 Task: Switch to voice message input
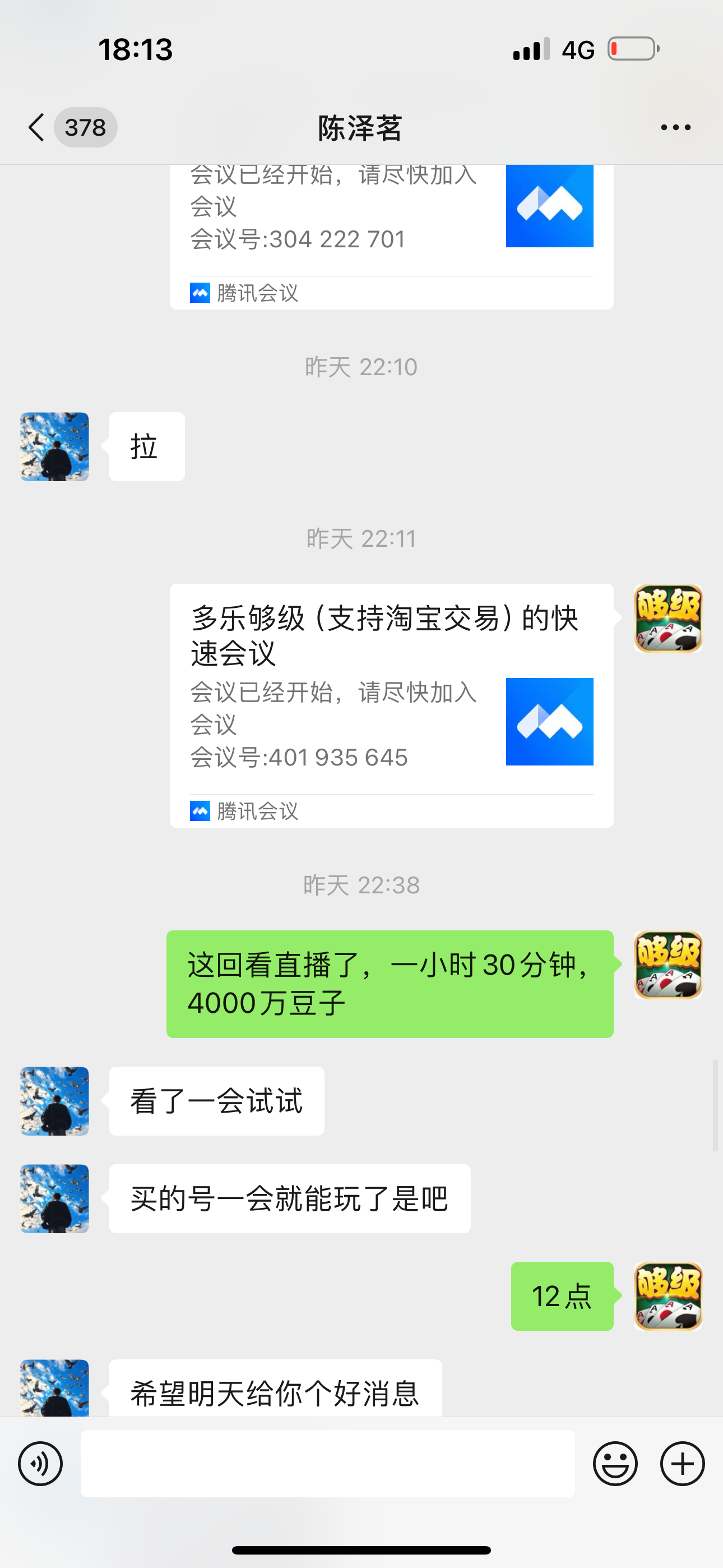pyautogui.click(x=40, y=1463)
